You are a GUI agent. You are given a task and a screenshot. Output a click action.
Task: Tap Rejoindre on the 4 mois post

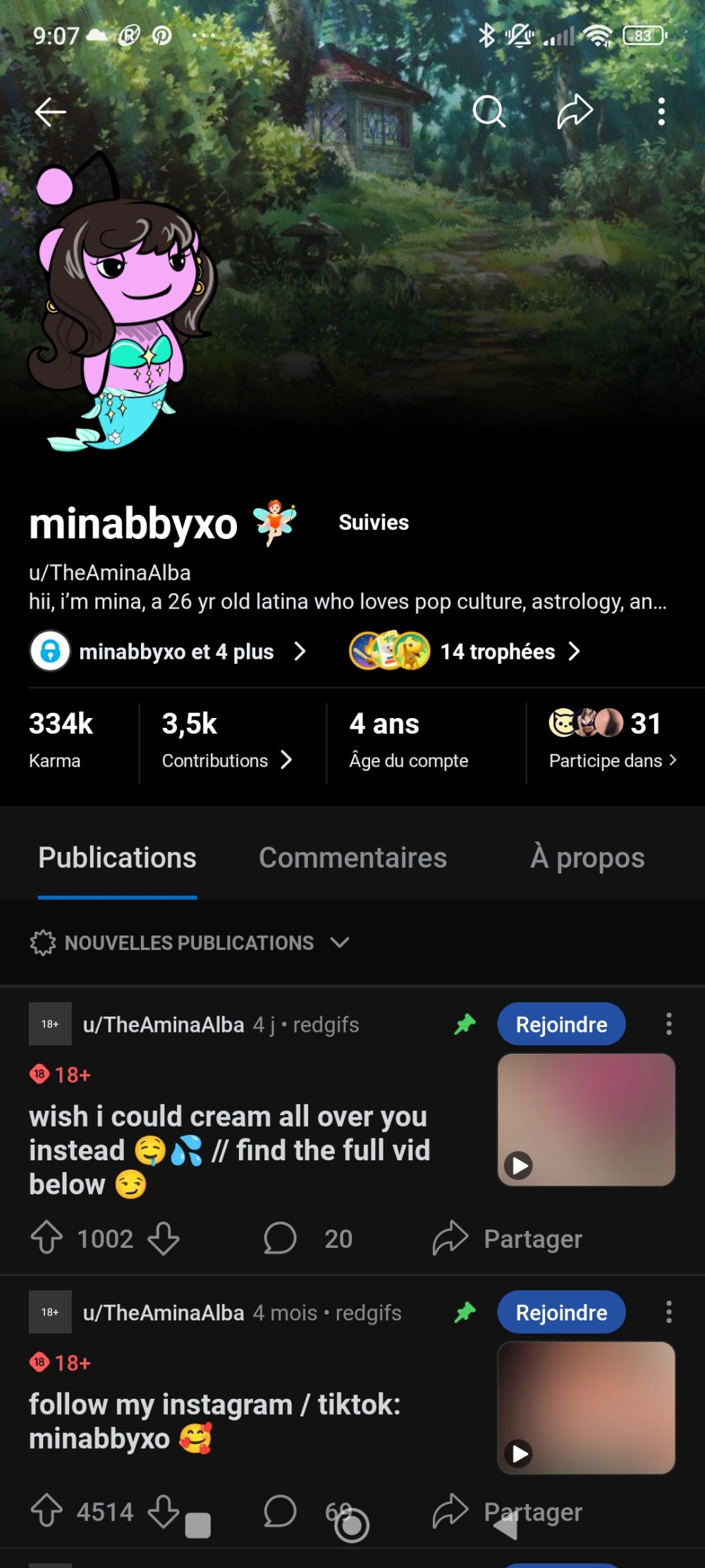coord(561,1312)
